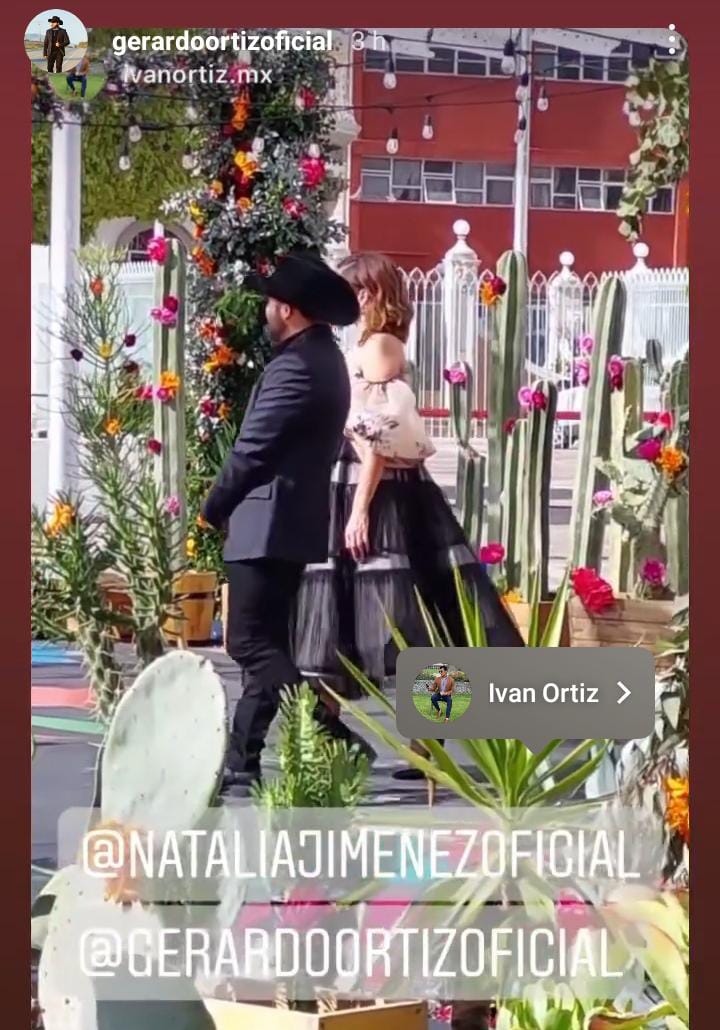Screen dimensions: 720x1030
Task: Open gerardoortizoficial's profile picture
Action: [x=56, y=42]
